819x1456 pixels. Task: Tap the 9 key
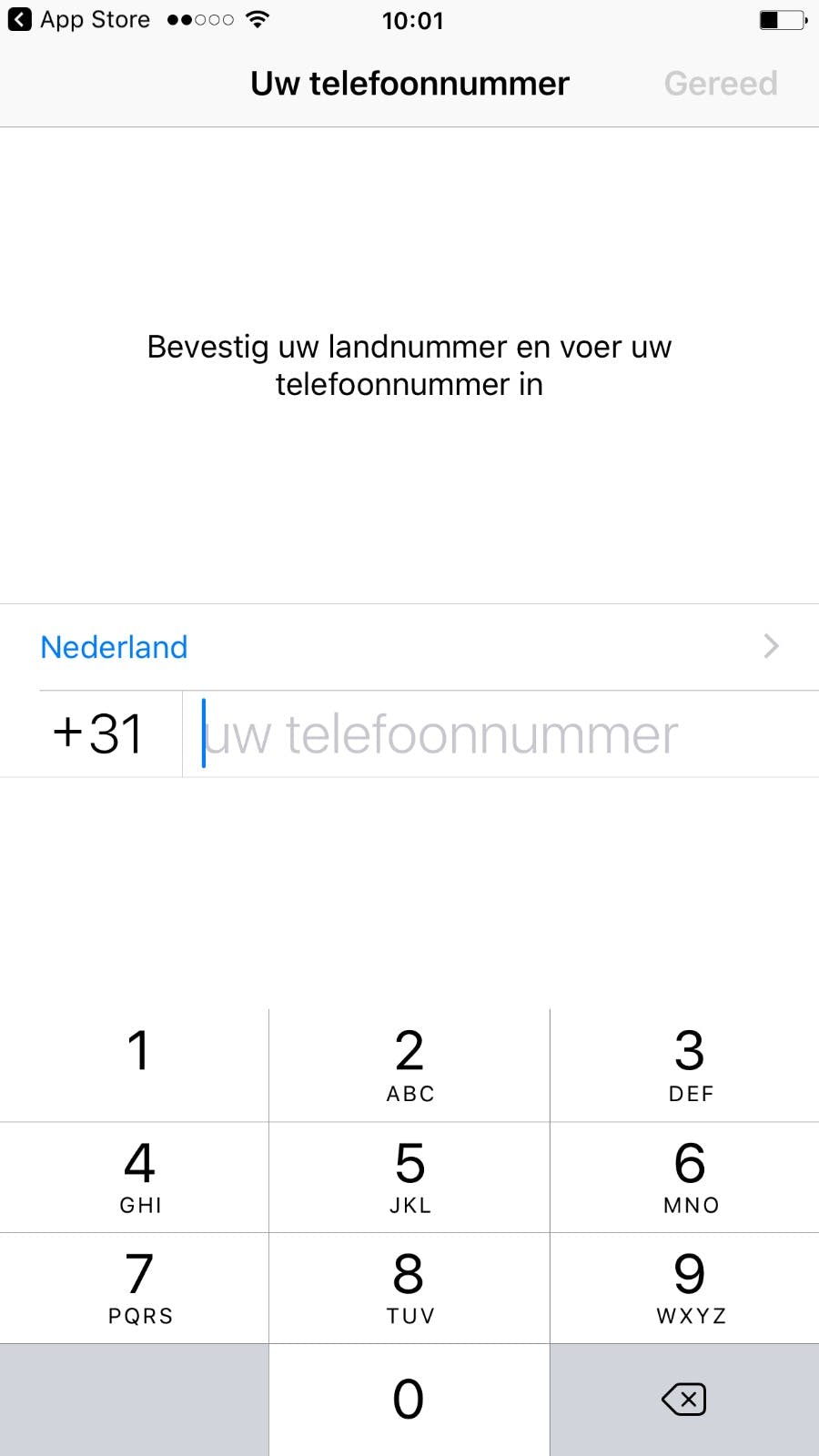685,1288
